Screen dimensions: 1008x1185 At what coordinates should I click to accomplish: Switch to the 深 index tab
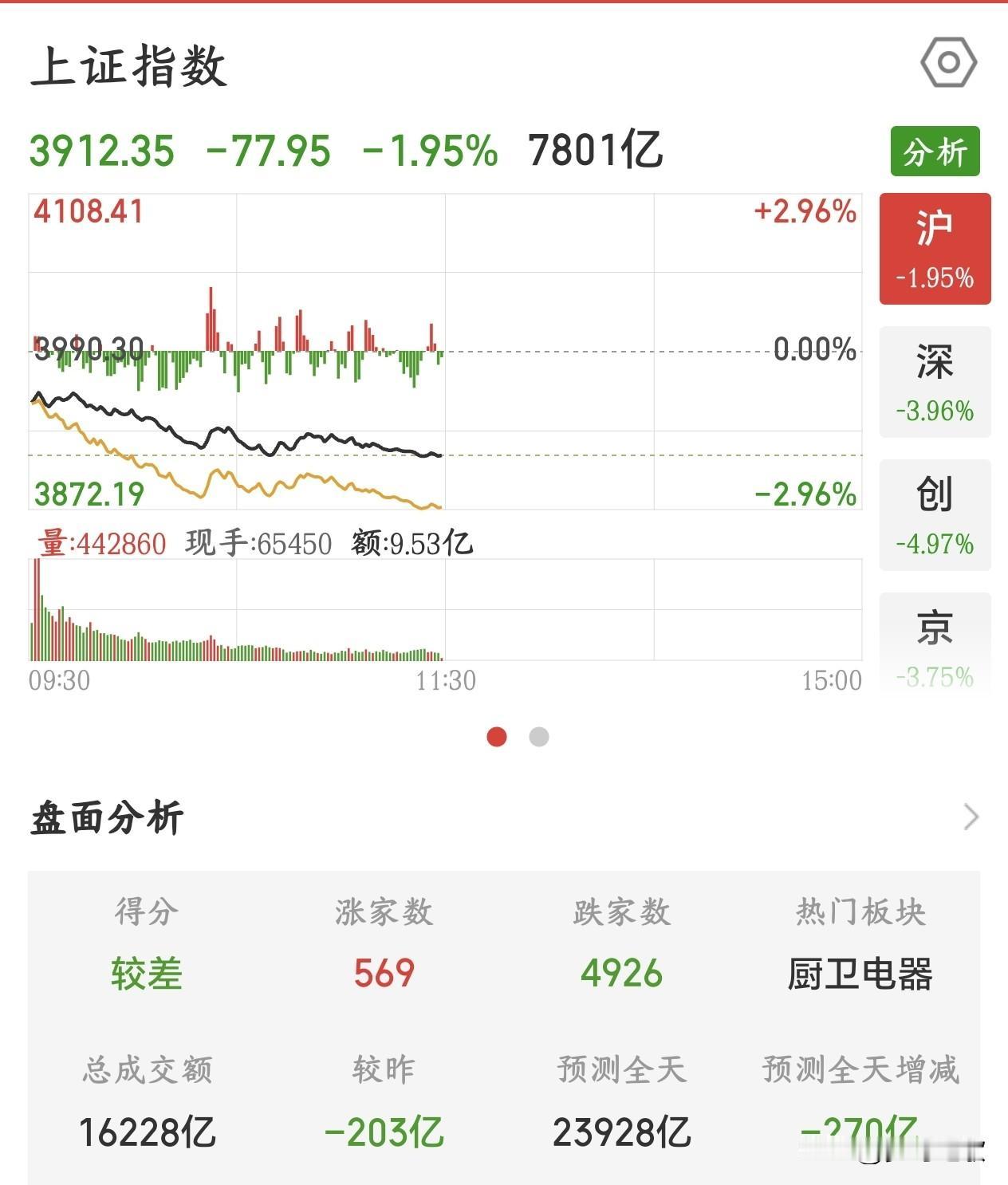(935, 382)
